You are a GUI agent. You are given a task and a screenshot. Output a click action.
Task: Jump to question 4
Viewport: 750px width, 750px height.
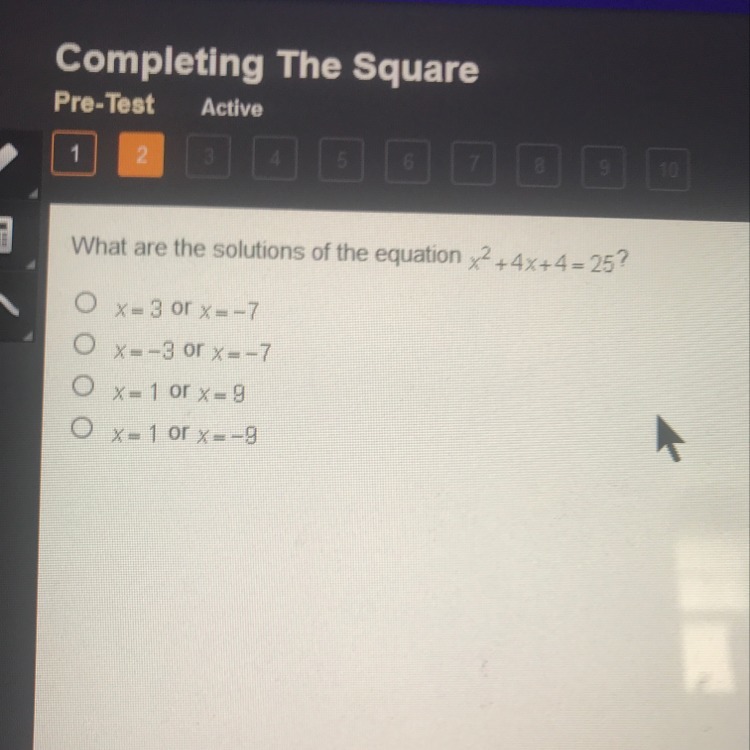click(275, 158)
